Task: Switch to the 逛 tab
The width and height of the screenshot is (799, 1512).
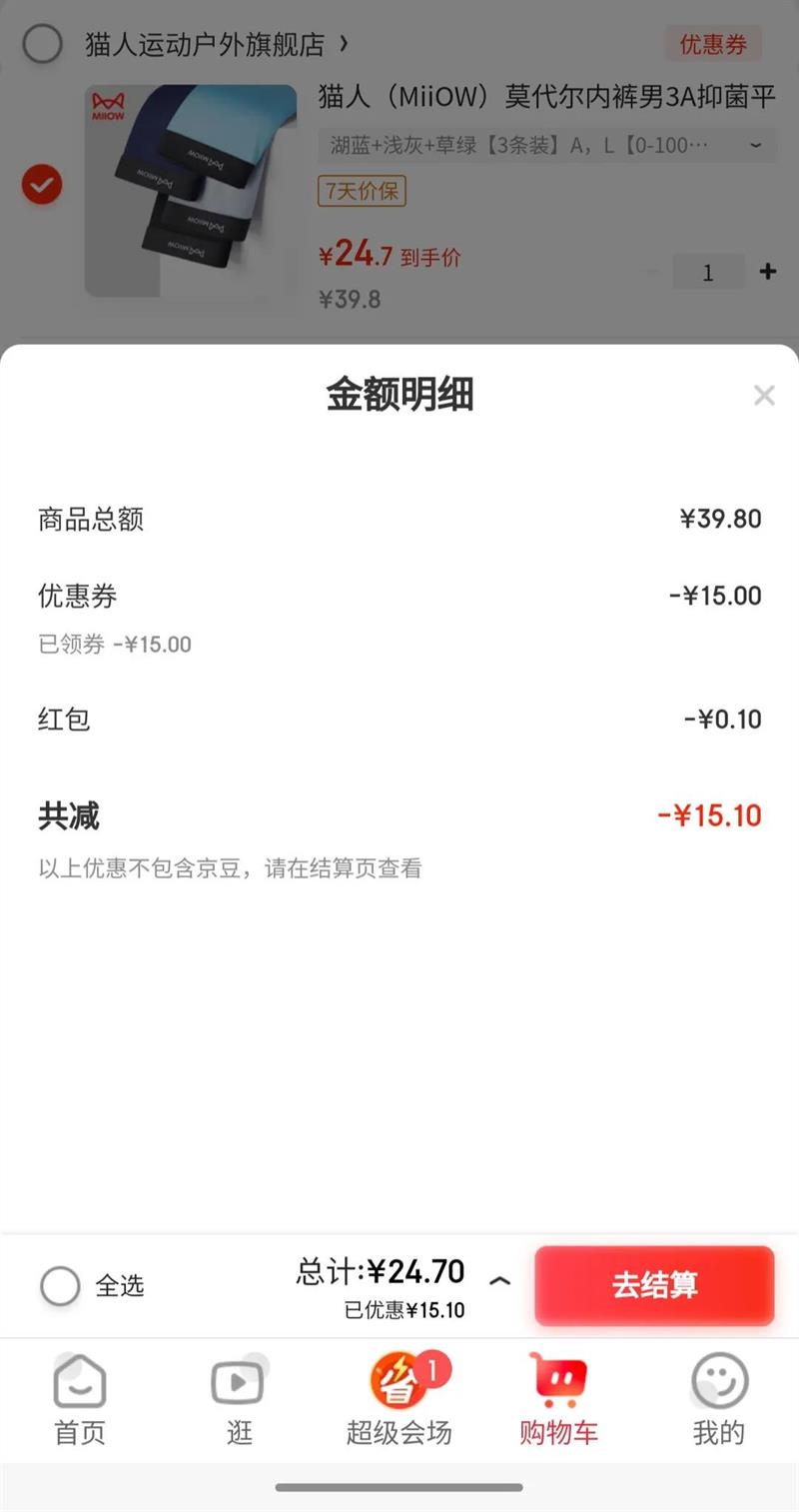Action: coord(239,1399)
